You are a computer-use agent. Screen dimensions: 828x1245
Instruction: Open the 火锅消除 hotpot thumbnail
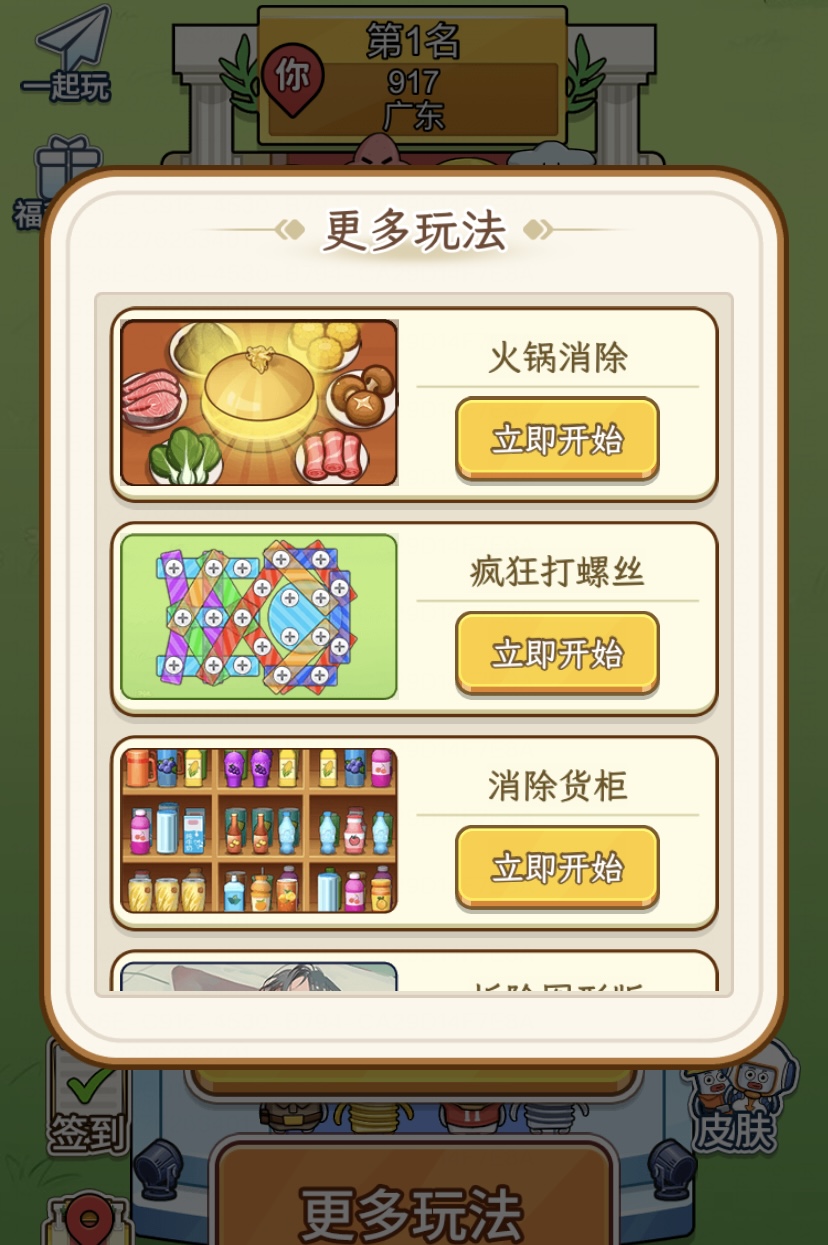[x=259, y=403]
